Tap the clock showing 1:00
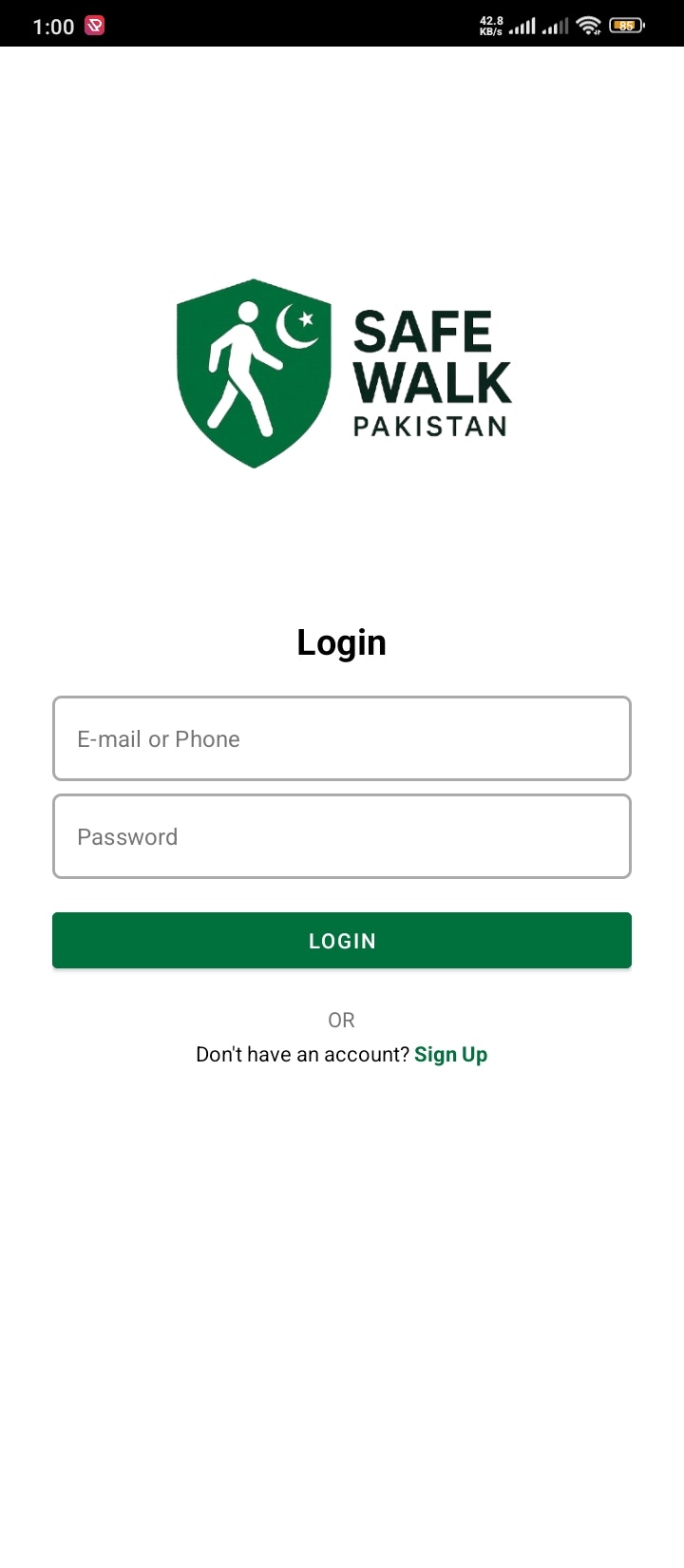 coord(52,25)
